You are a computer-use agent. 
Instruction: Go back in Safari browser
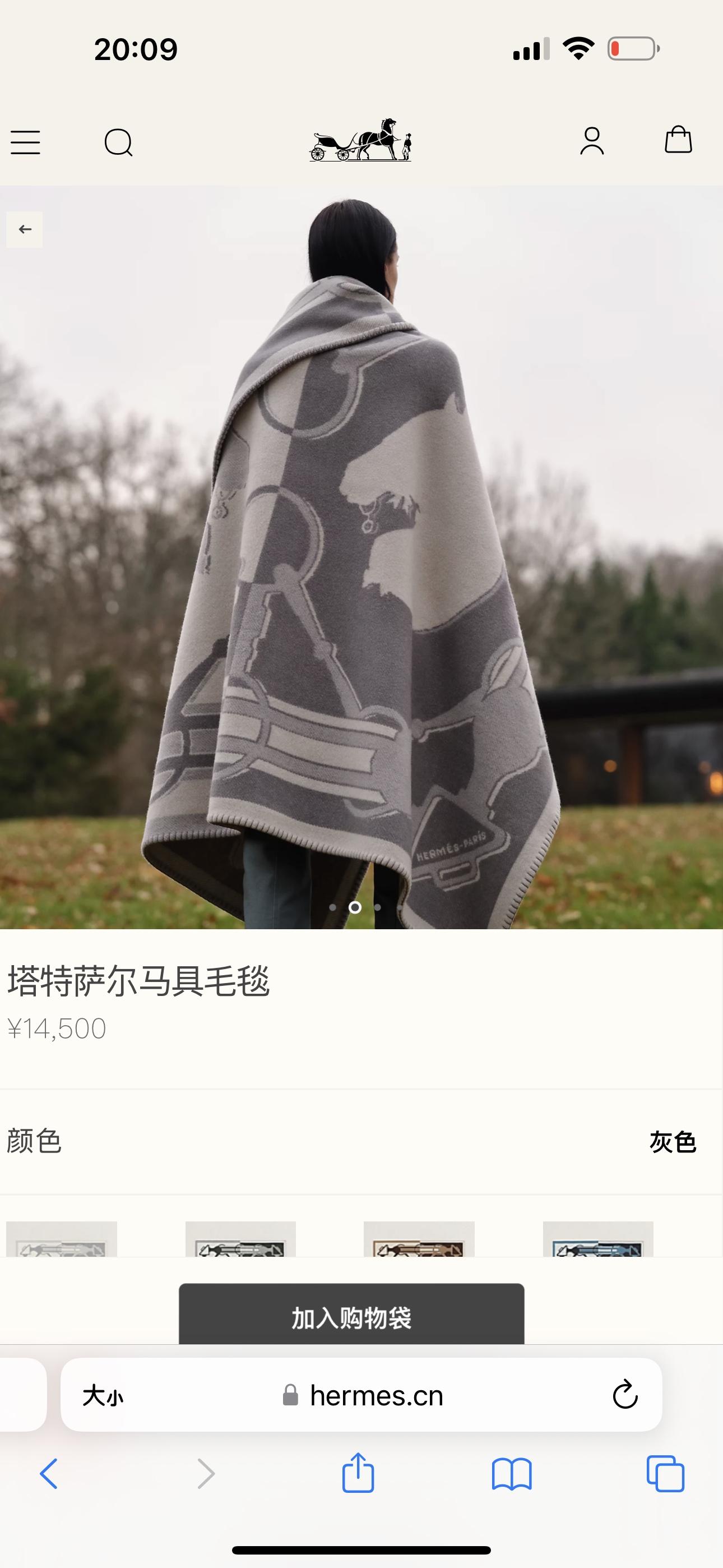coord(49,1474)
